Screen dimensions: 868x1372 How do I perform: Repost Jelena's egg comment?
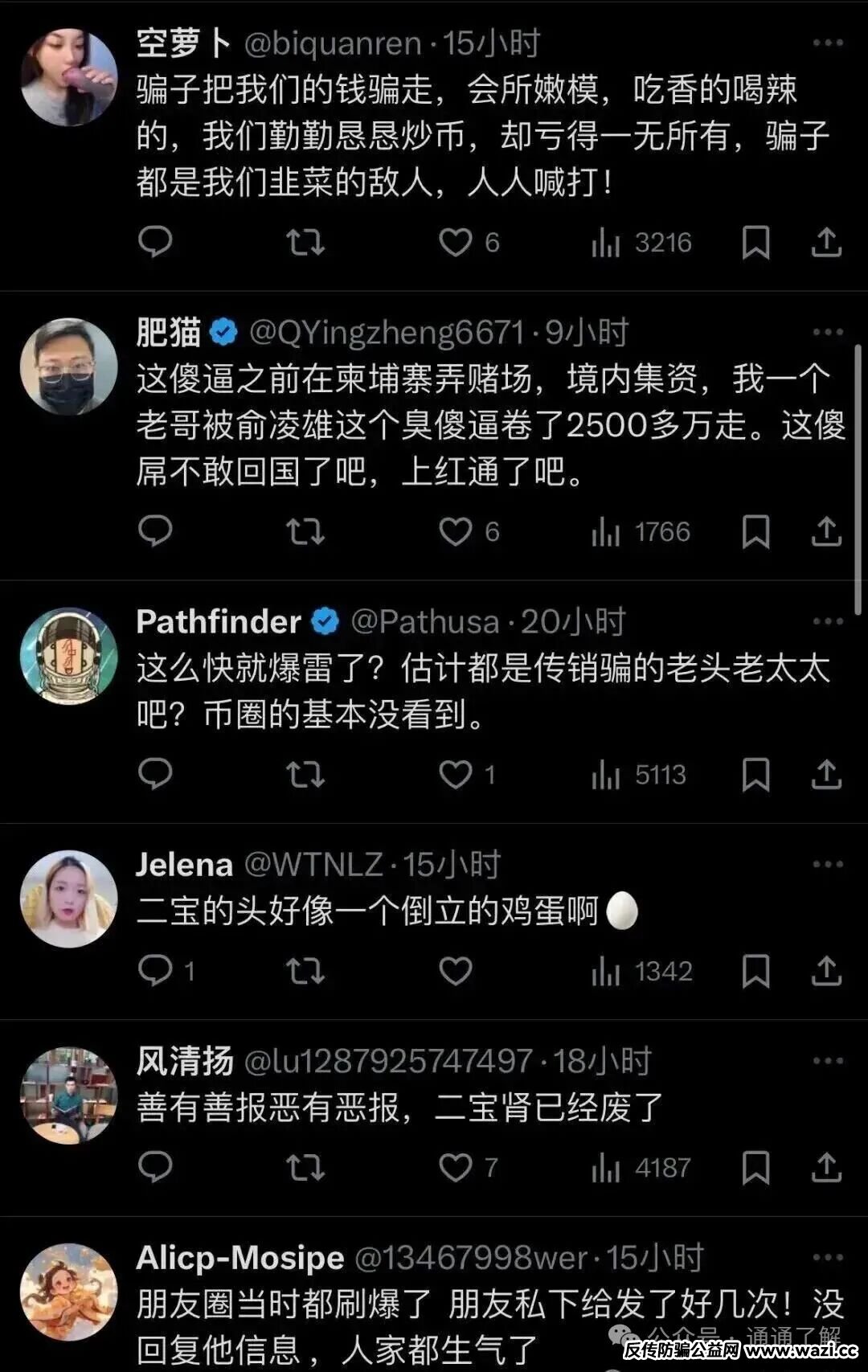tap(305, 970)
